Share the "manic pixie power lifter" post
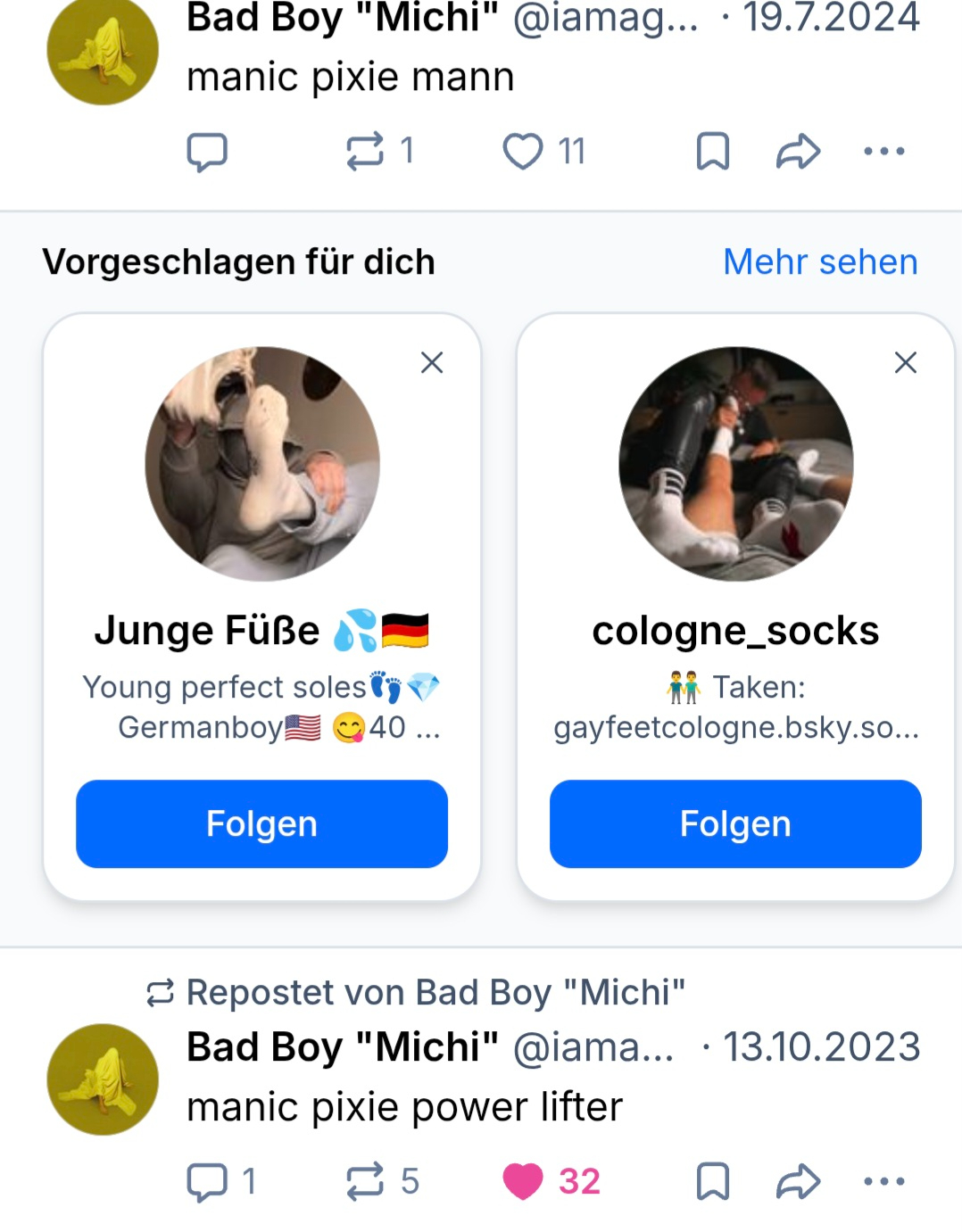This screenshot has width=962, height=1232. pyautogui.click(x=798, y=1182)
